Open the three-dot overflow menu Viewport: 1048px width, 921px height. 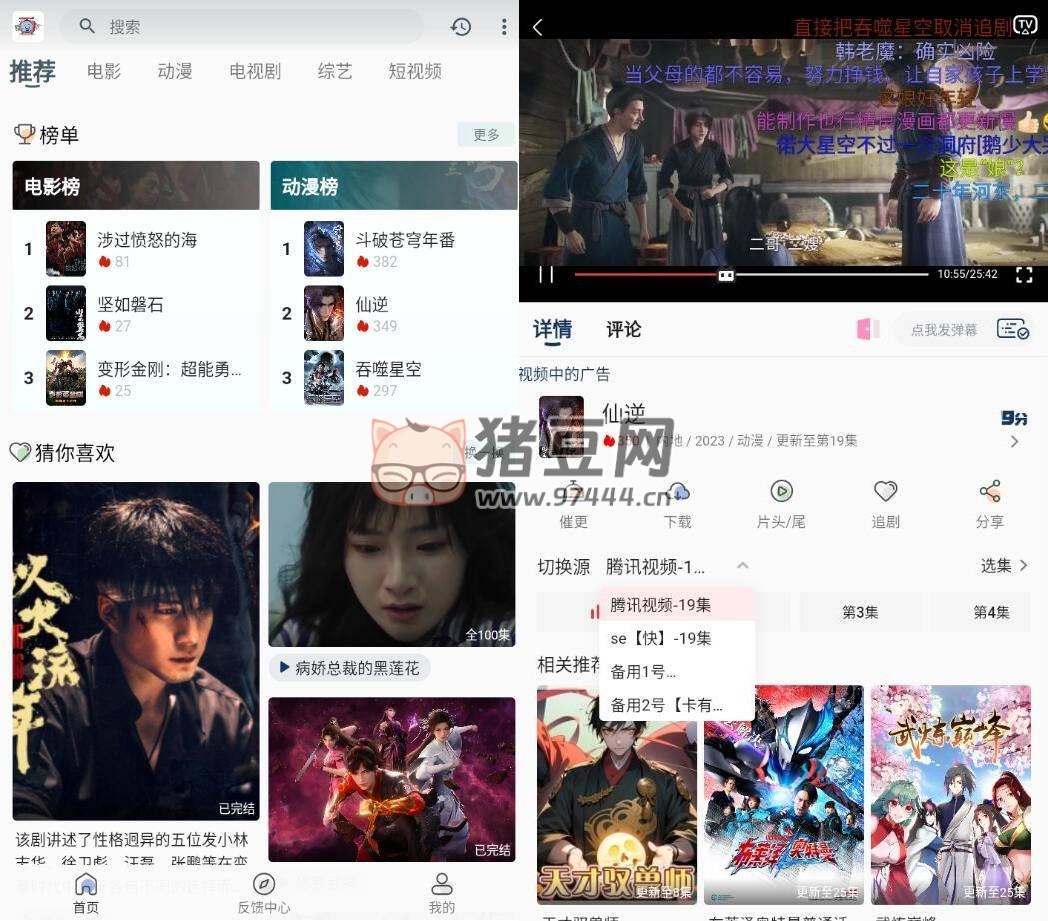coord(503,27)
